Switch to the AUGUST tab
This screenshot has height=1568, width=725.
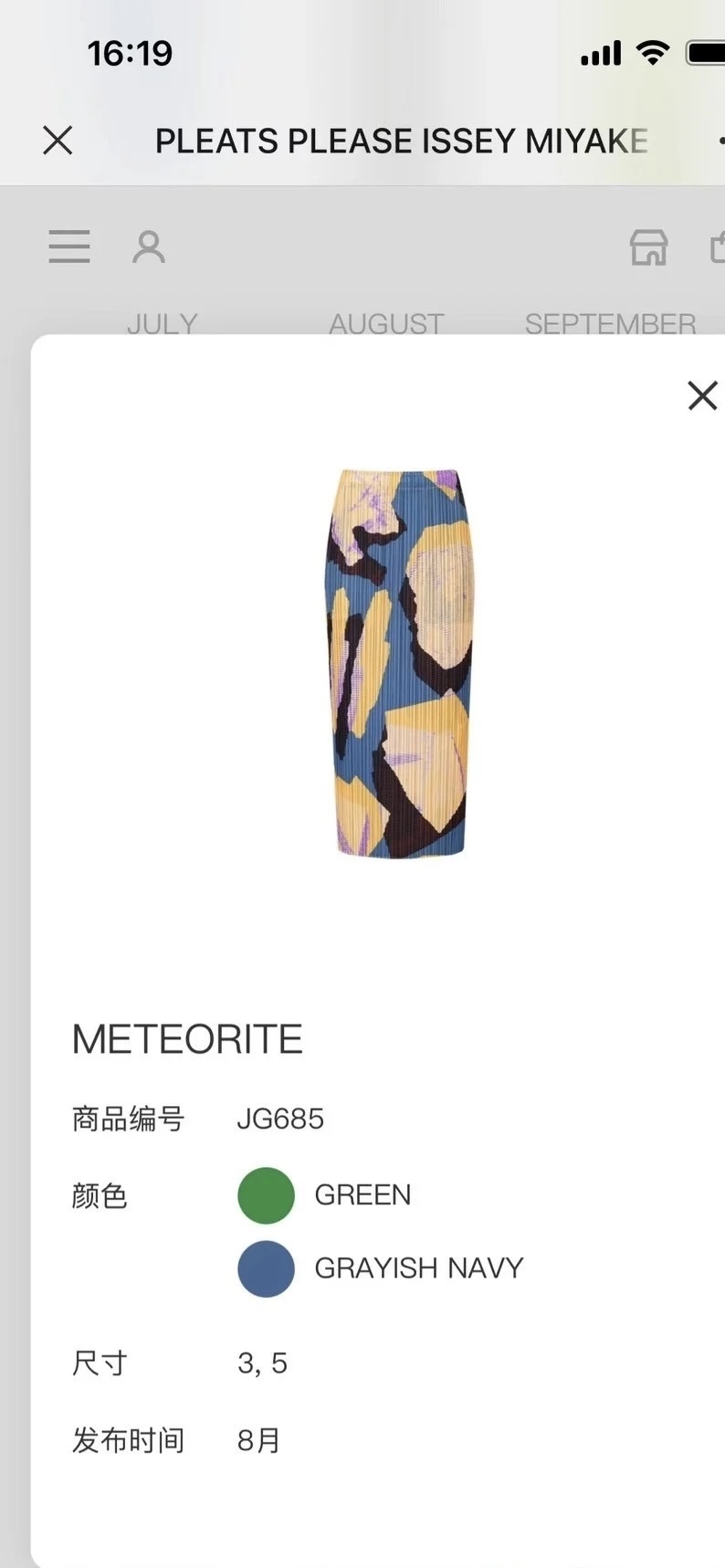click(x=386, y=323)
